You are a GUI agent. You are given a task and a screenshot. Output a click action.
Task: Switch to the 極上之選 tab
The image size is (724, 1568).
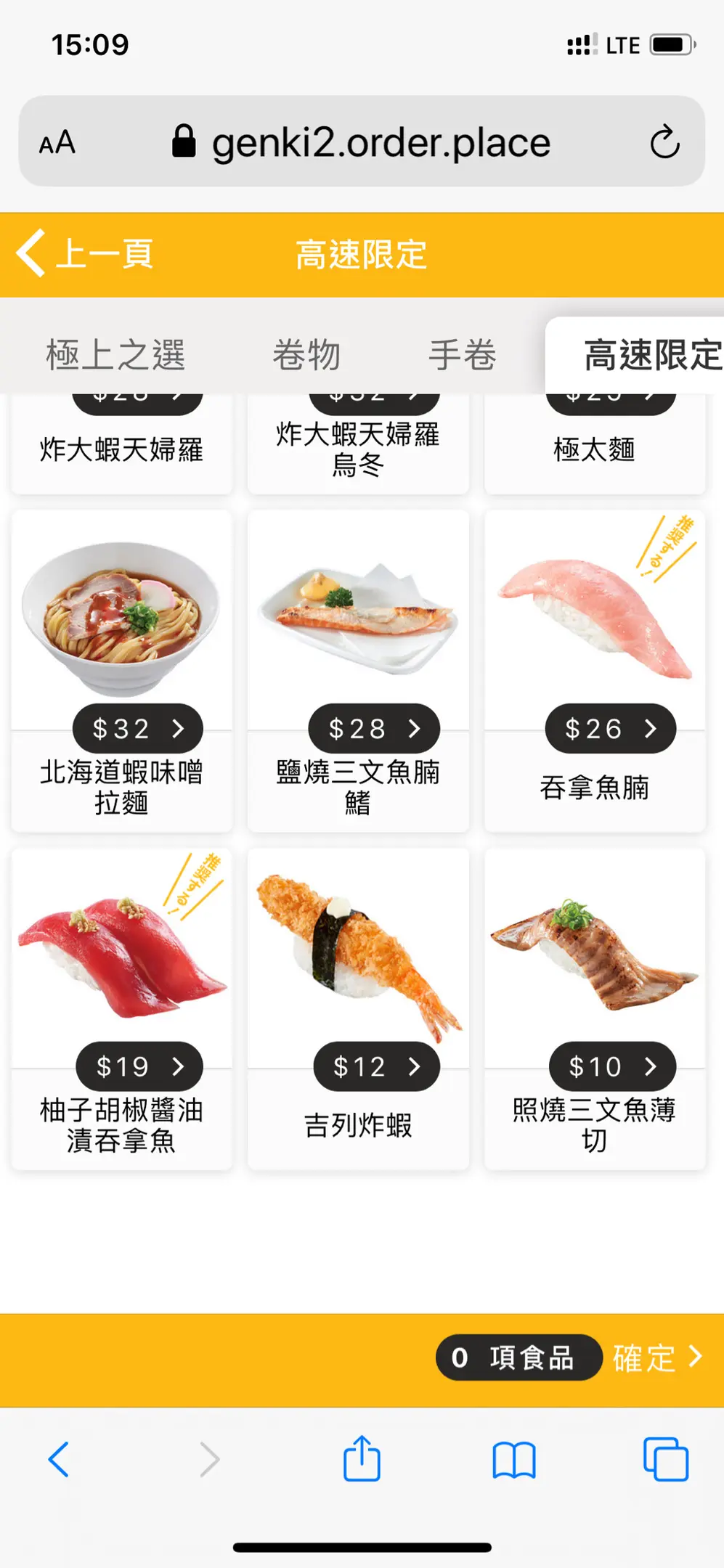click(x=115, y=355)
